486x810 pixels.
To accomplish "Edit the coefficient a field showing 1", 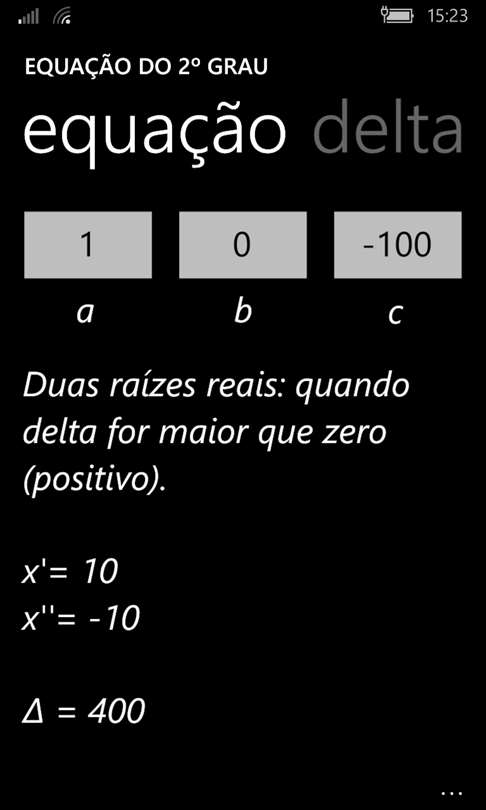I will 88,245.
